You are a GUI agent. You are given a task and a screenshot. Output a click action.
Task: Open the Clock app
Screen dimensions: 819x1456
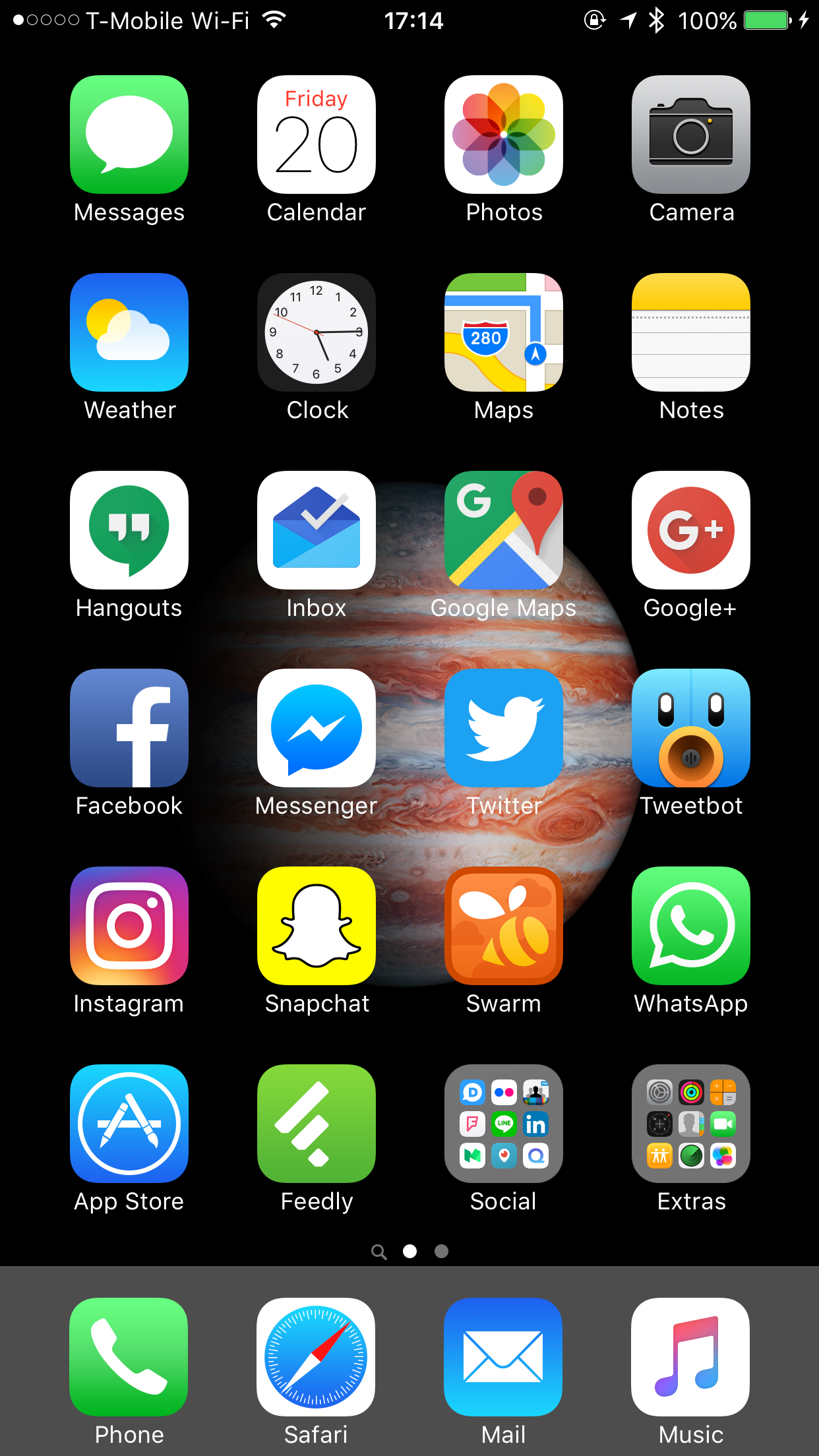pos(317,332)
